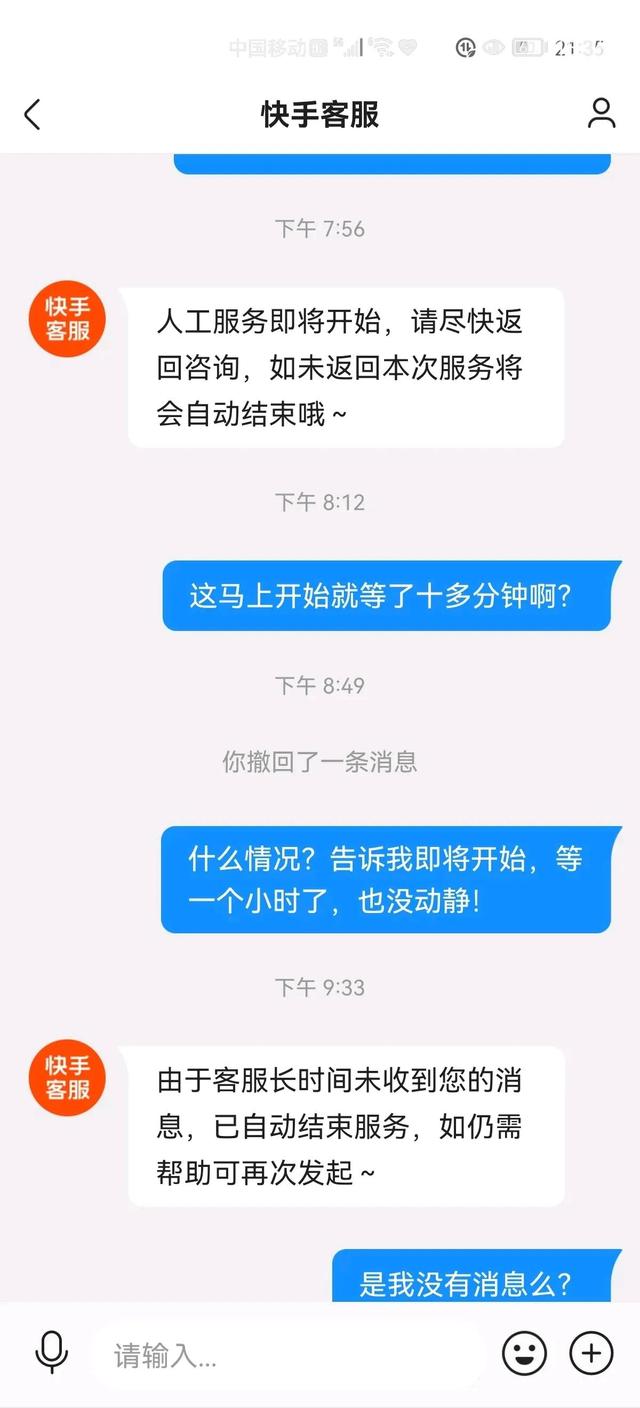Go back from the 快手客服 chat
The width and height of the screenshot is (640, 1408).
pos(32,114)
